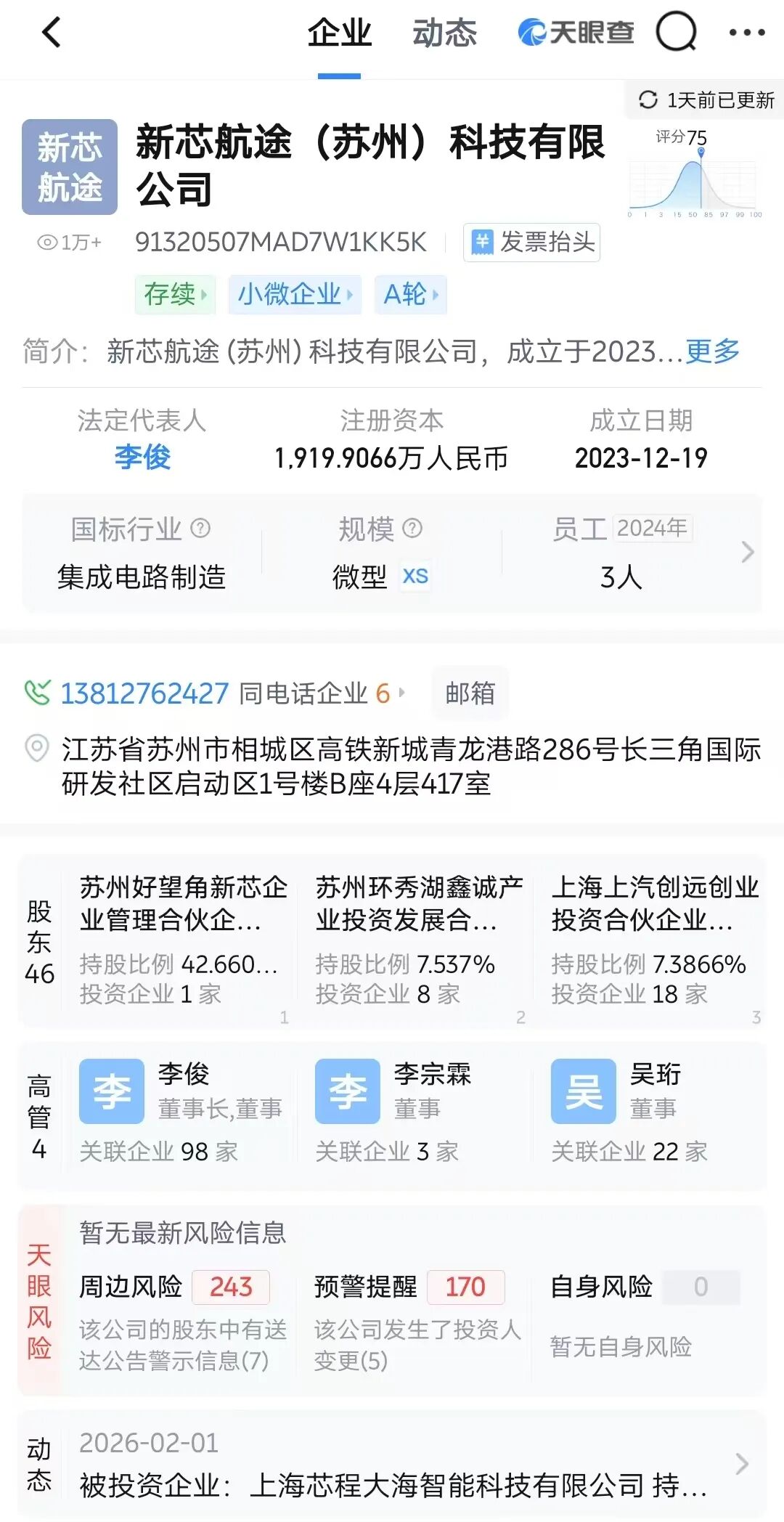Tap the 发票抬头 button
The height and width of the screenshot is (1522, 784).
(531, 243)
